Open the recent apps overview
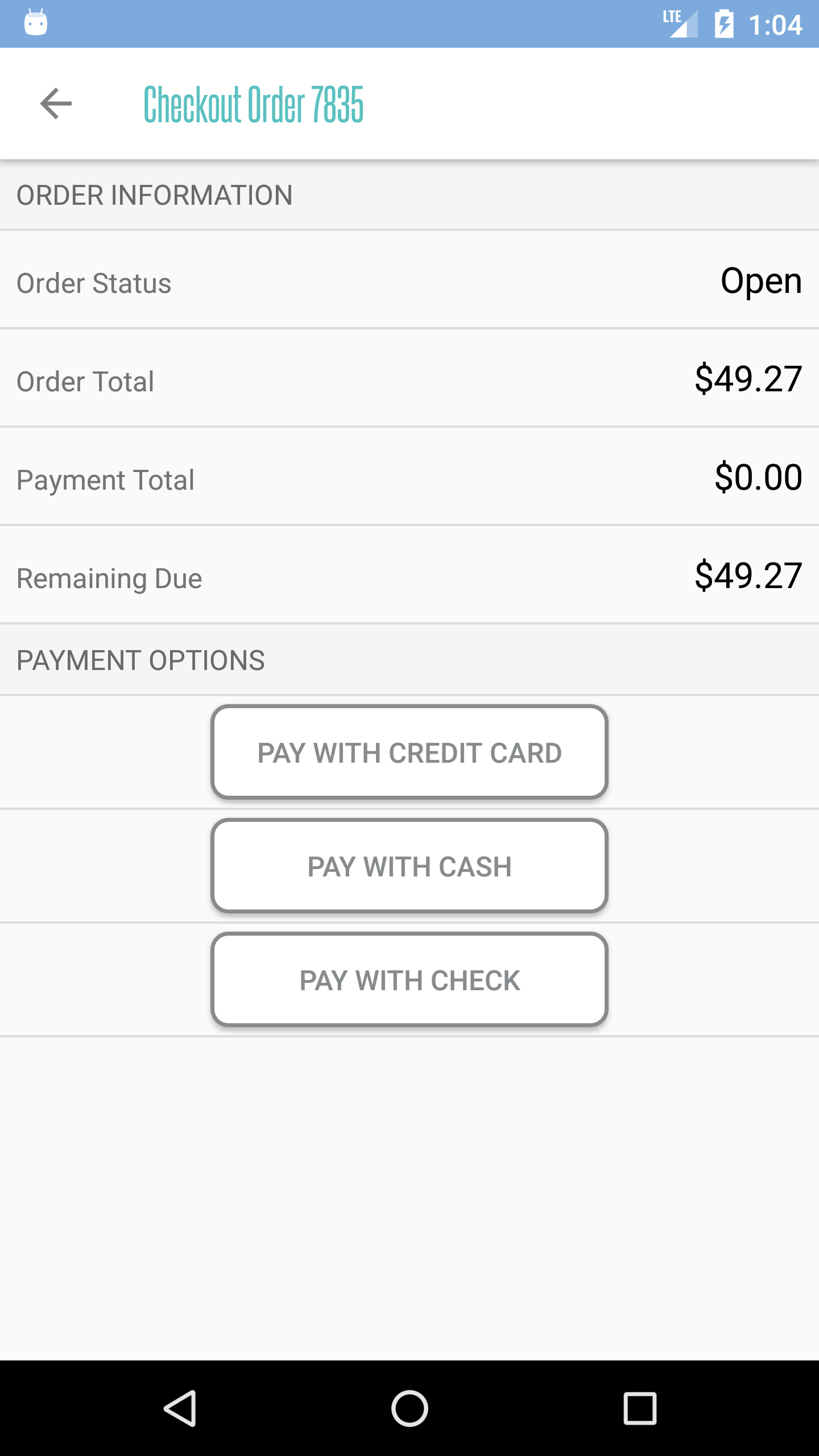The image size is (819, 1456). [x=640, y=1408]
